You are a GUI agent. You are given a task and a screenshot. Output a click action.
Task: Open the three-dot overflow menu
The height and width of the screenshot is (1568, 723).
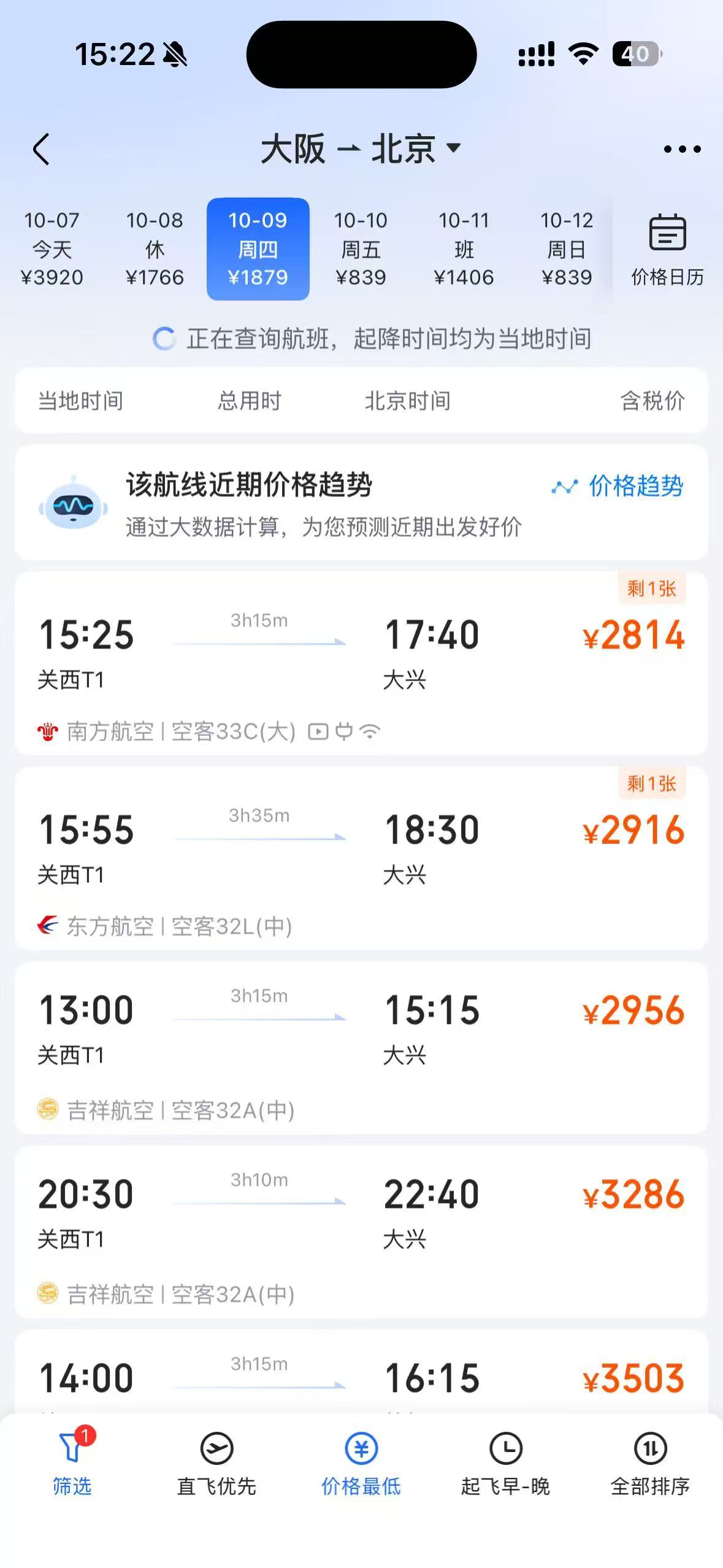pyautogui.click(x=682, y=149)
